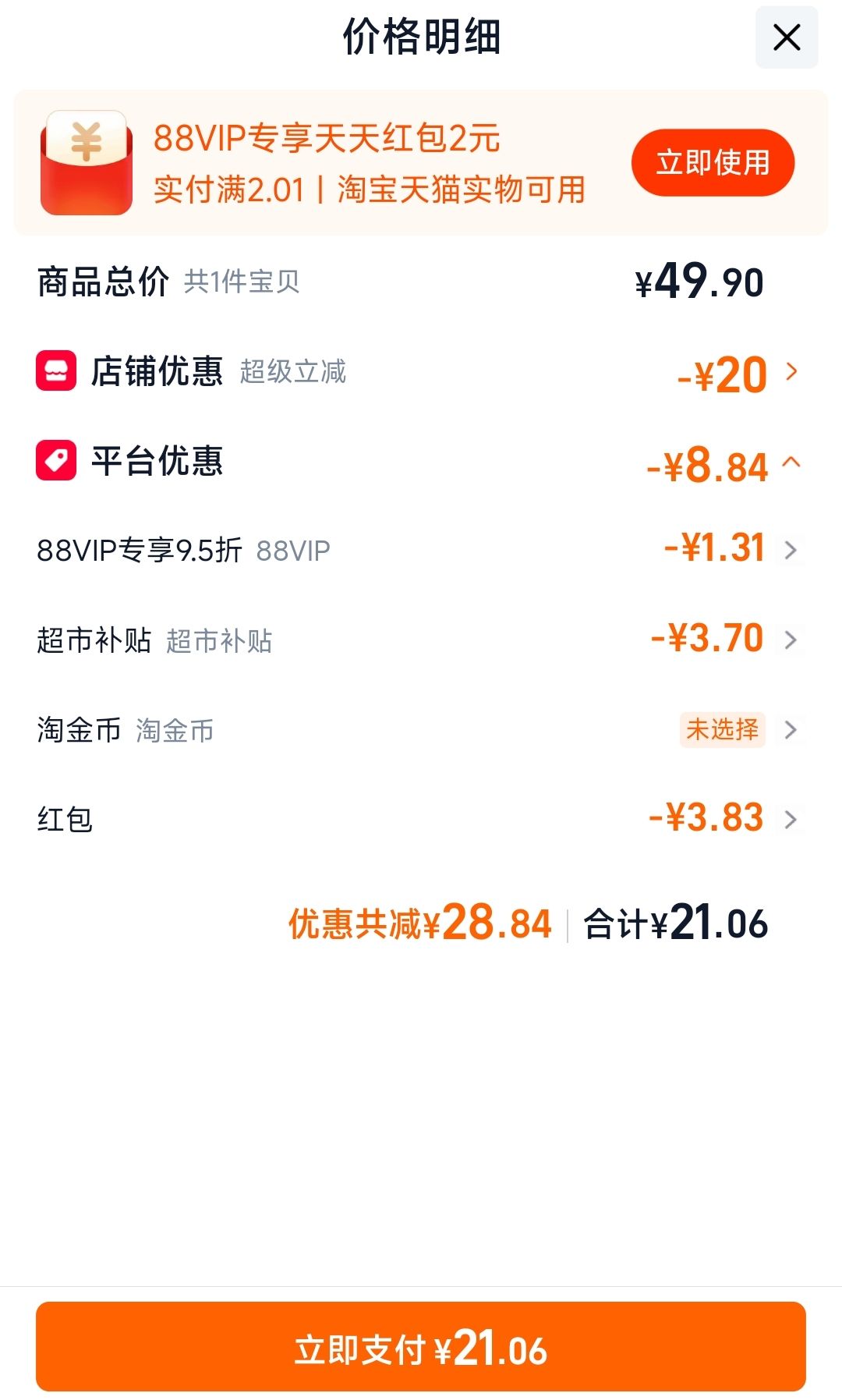The image size is (842, 1400).
Task: Open 店铺优惠 discount details
Action: tap(421, 372)
